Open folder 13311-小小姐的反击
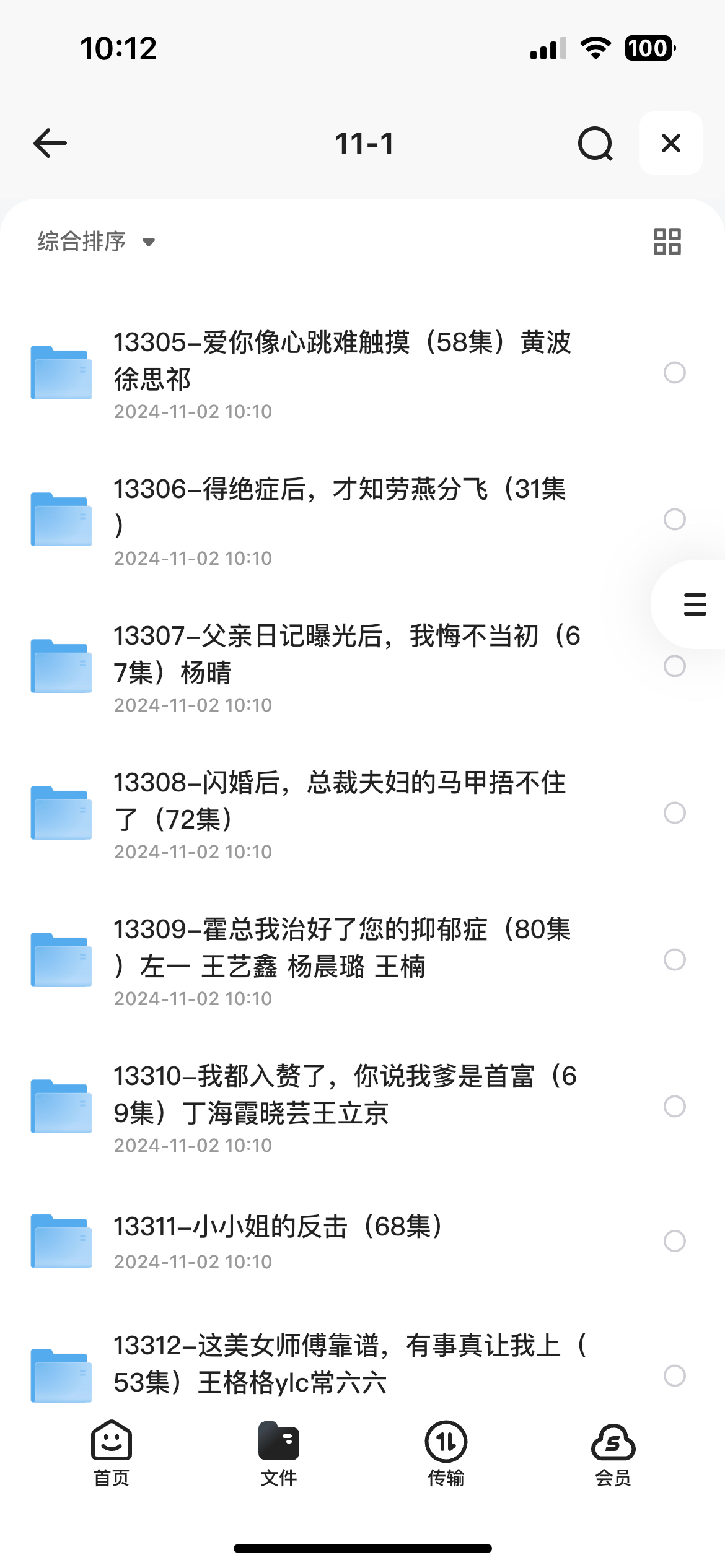725x1568 pixels. (362, 1241)
